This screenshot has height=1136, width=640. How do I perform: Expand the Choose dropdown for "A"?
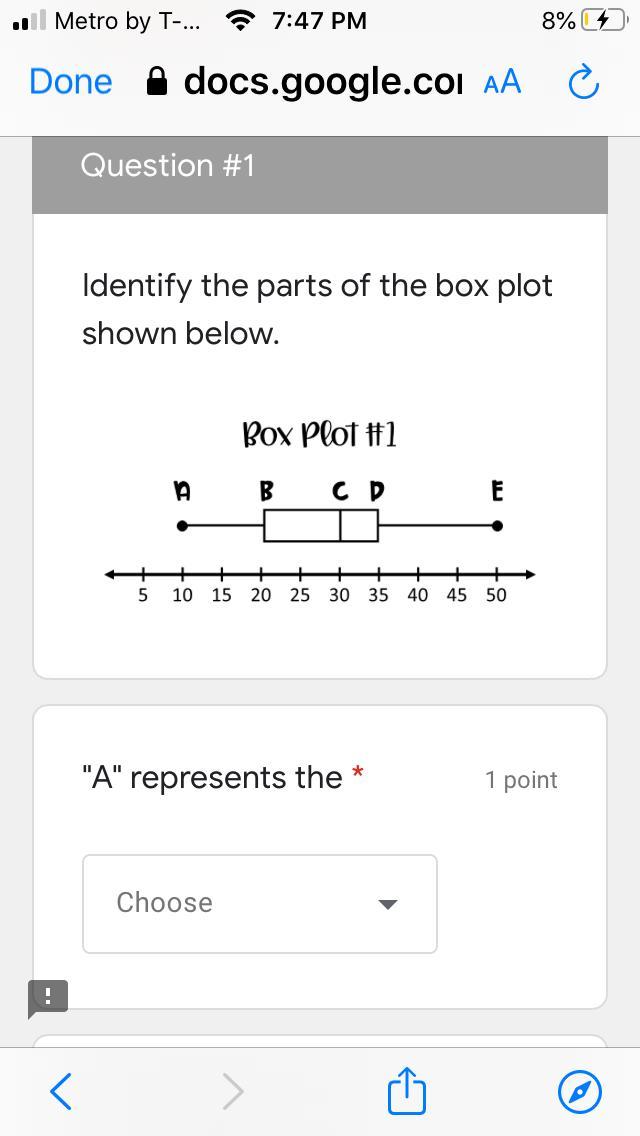tap(259, 903)
